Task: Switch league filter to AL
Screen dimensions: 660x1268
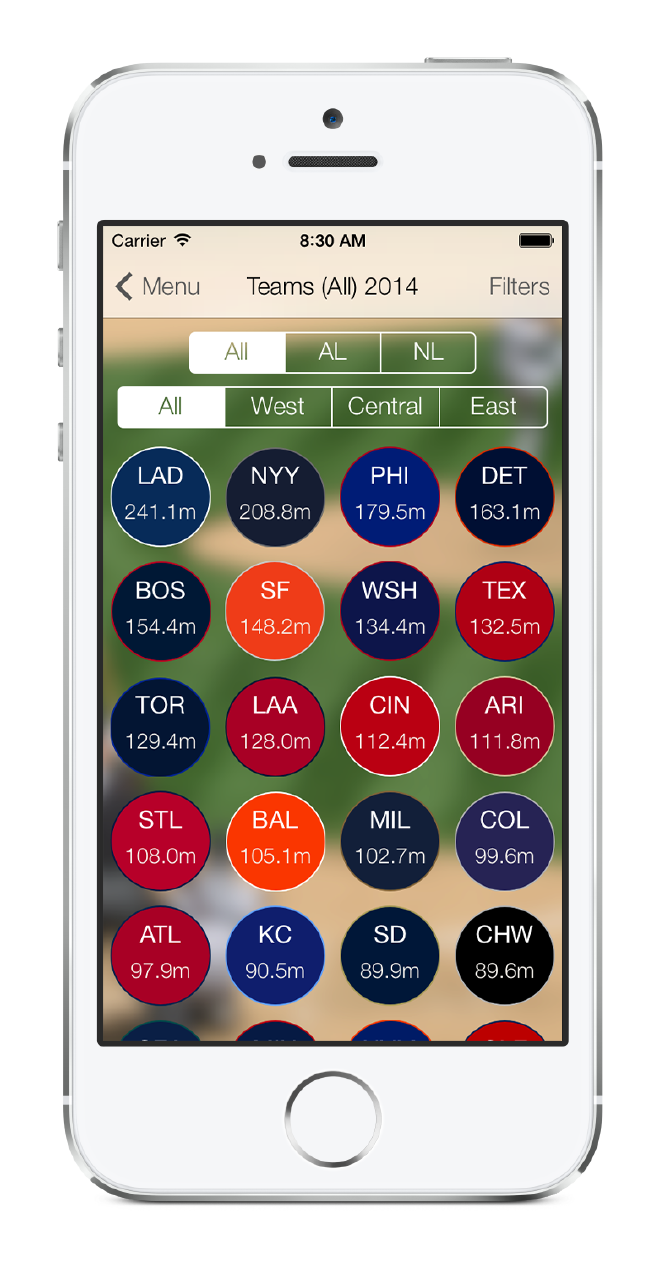Action: point(333,353)
